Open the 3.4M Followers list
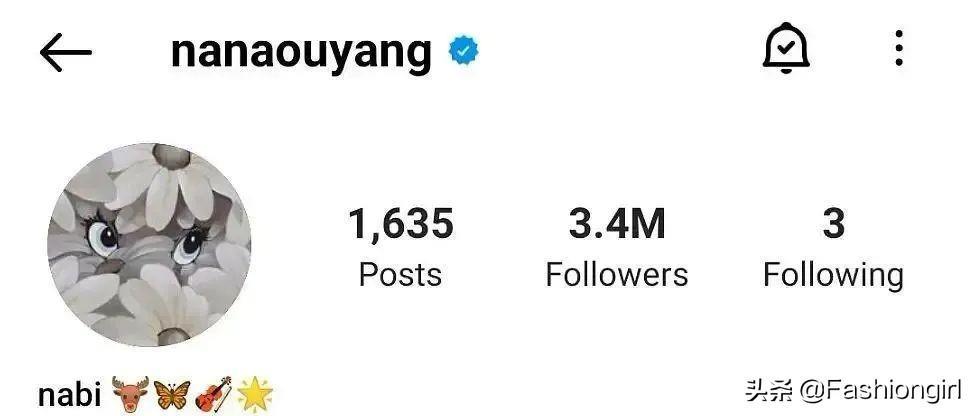 [616, 247]
